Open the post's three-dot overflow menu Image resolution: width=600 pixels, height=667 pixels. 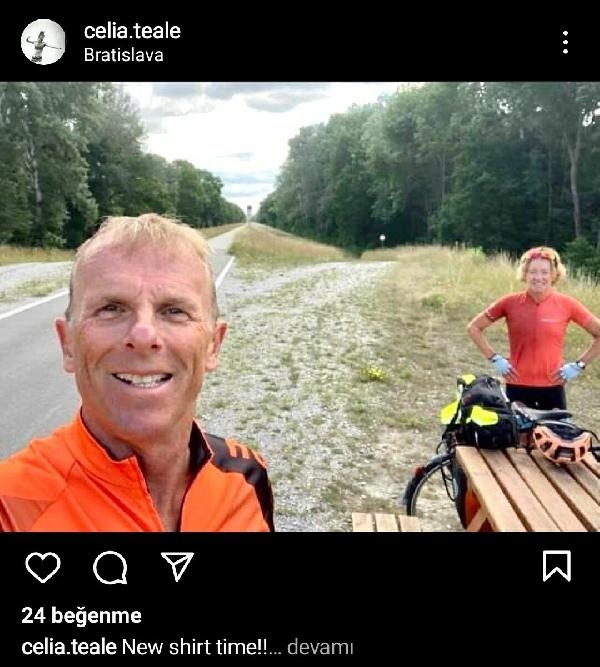pos(565,42)
